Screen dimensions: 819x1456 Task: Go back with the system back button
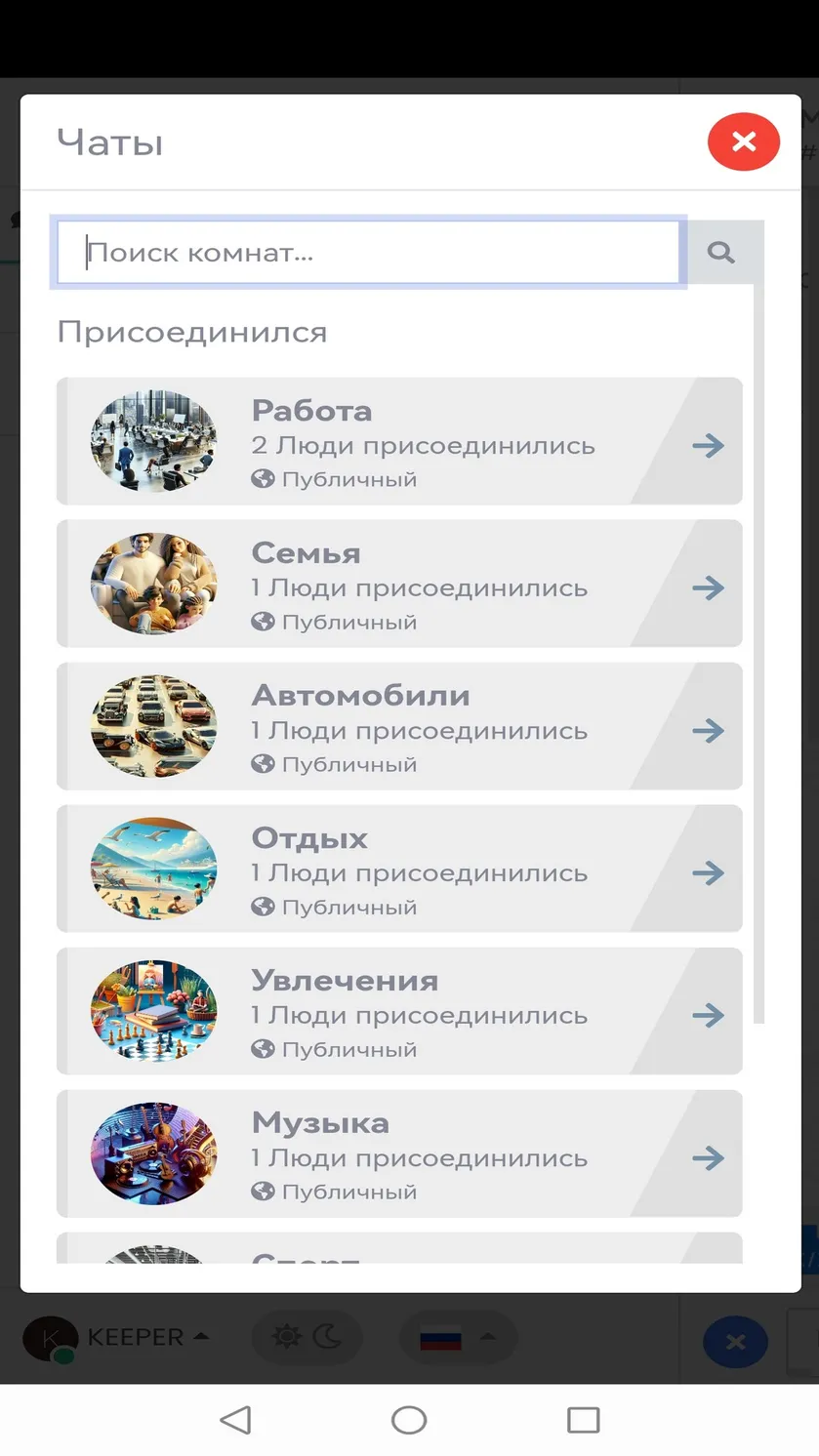click(235, 1420)
